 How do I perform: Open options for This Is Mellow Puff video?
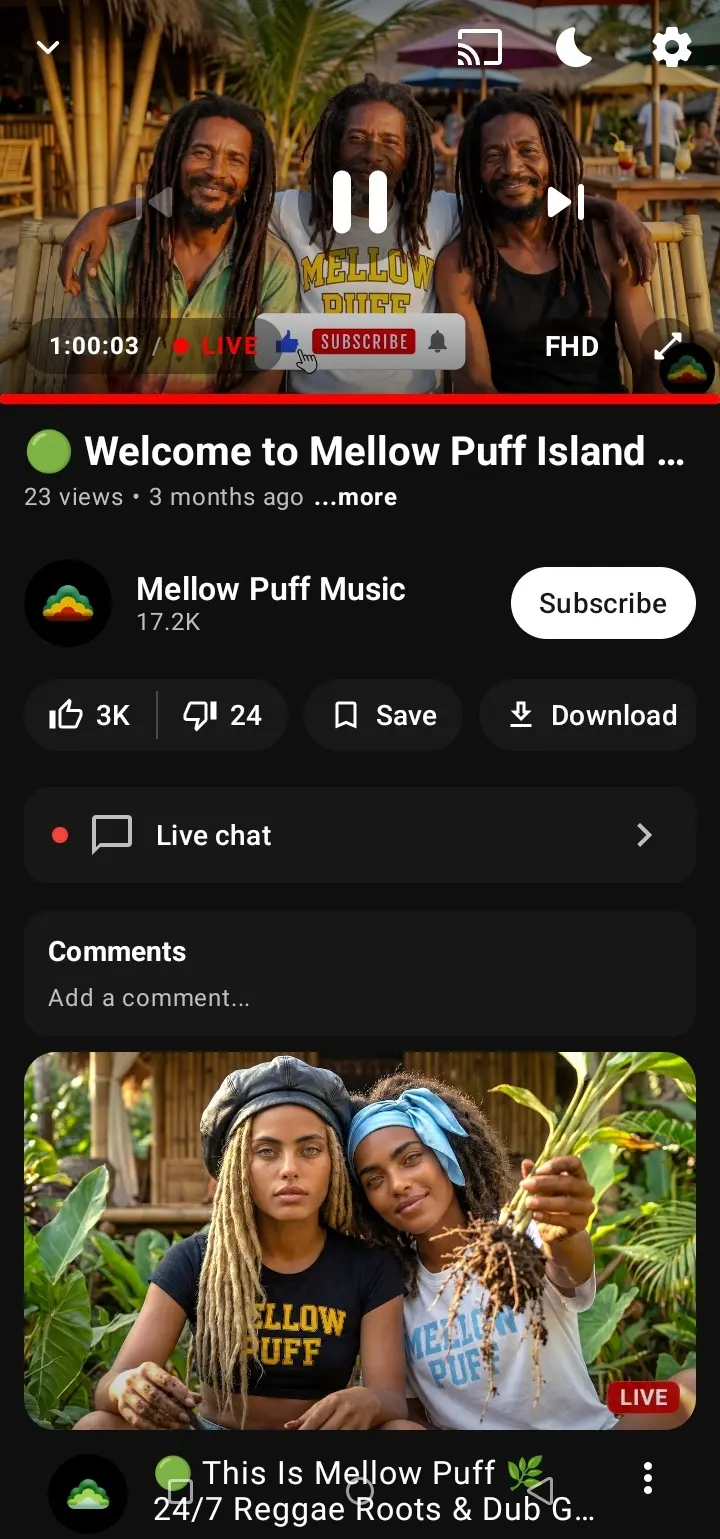coord(648,1477)
